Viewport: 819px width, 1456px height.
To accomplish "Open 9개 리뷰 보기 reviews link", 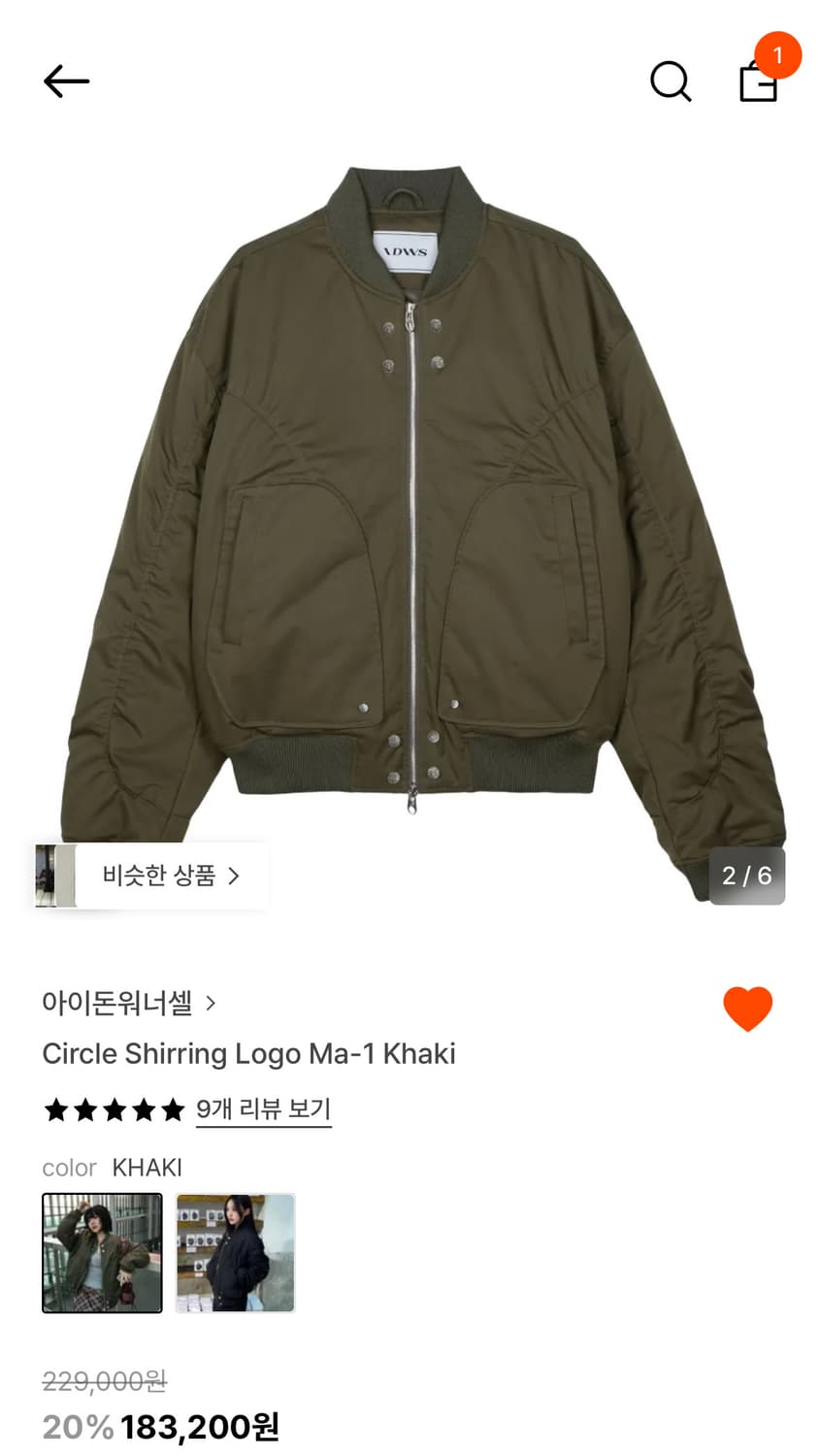I will click(263, 1109).
